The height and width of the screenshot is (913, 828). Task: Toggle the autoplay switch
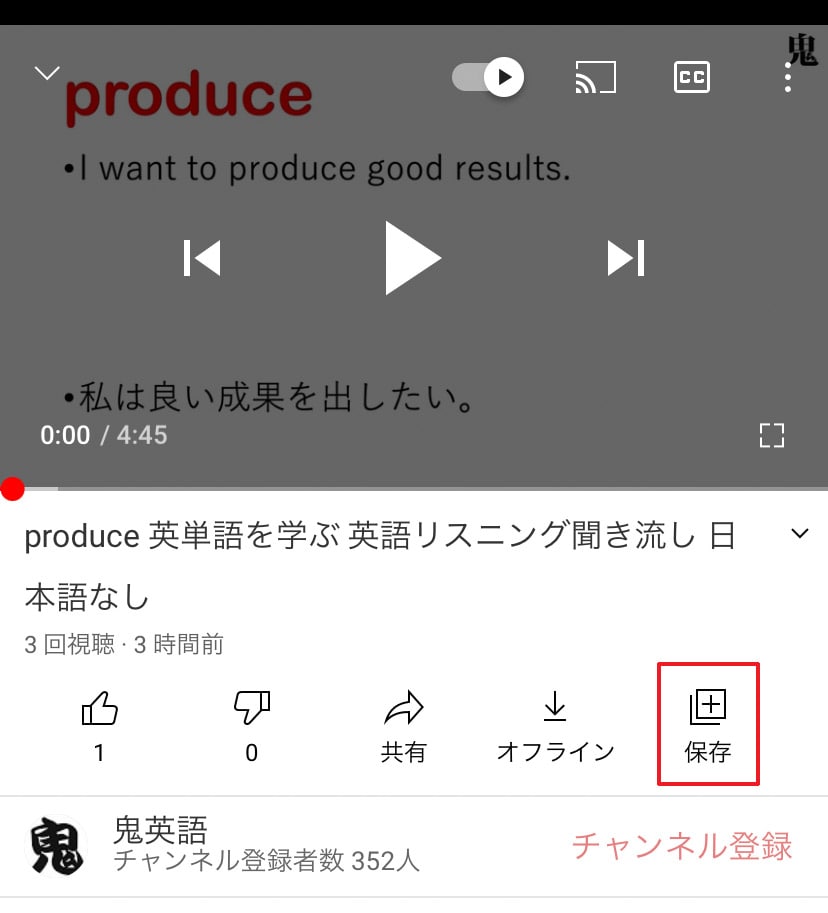click(488, 77)
